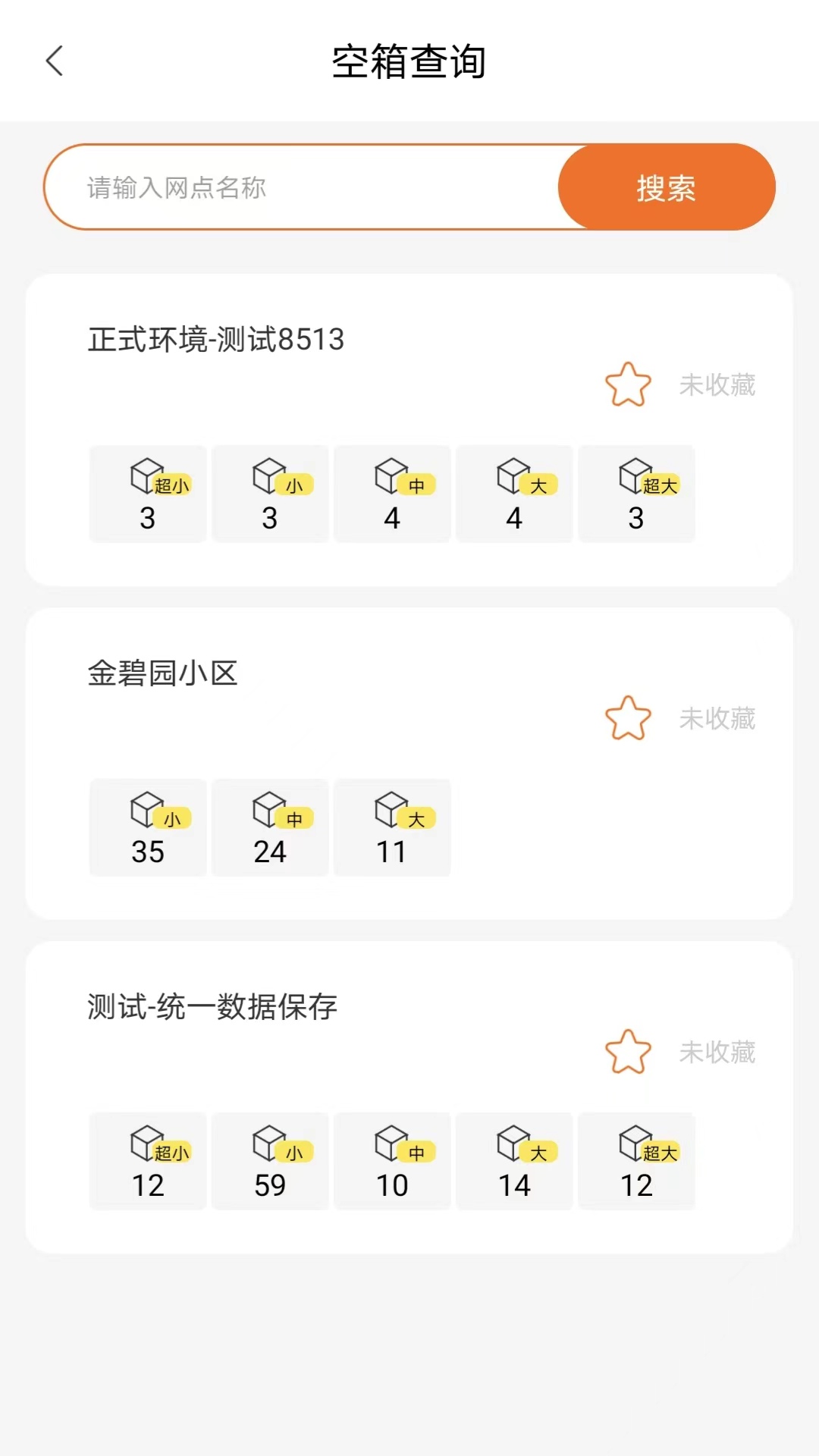The height and width of the screenshot is (1456, 819).
Task: Click the back arrow at top left
Action: coord(54,61)
